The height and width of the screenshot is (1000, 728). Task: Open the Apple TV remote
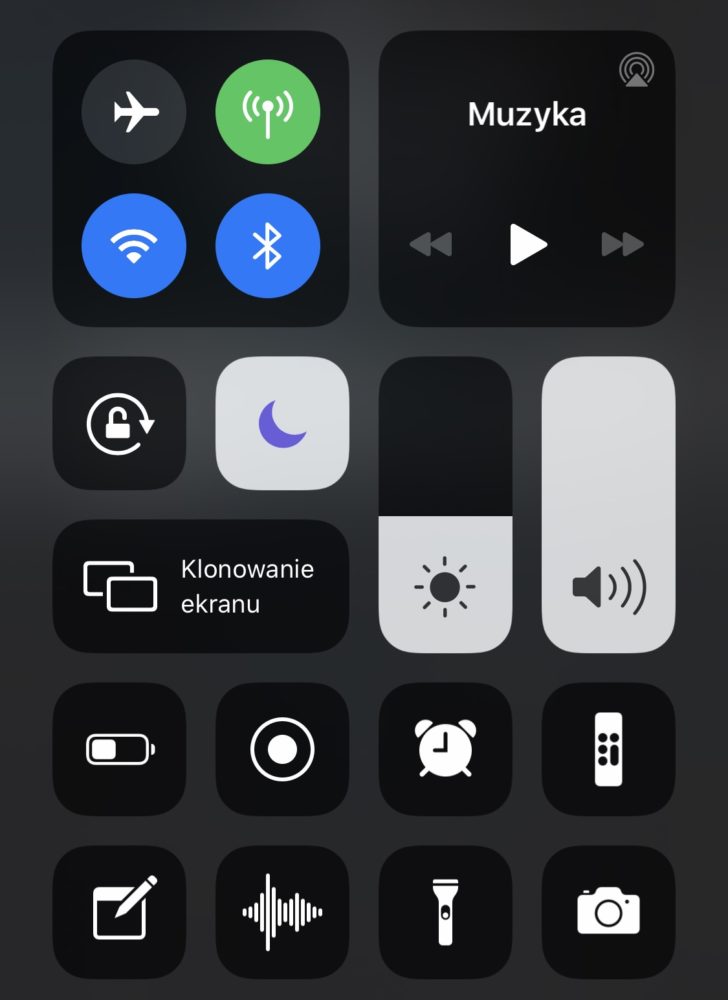tap(608, 749)
